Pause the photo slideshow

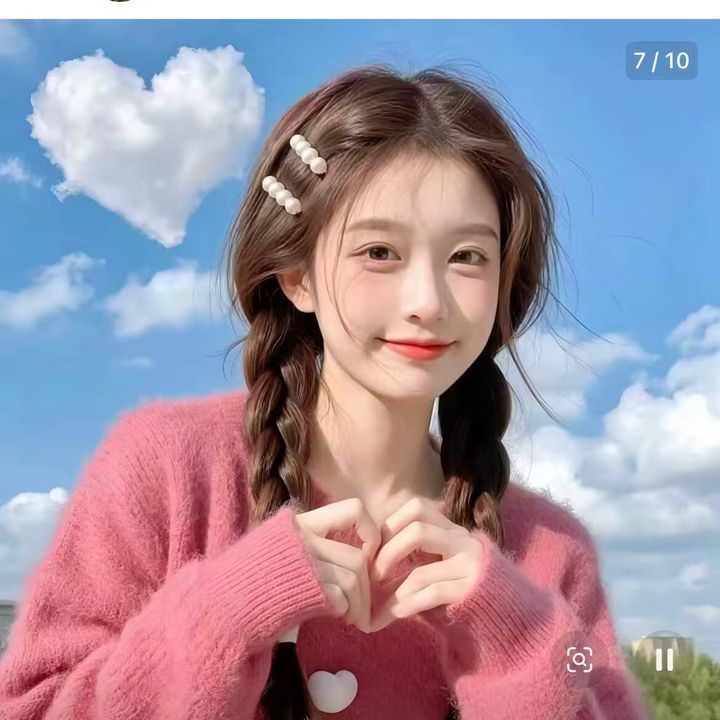(x=664, y=660)
